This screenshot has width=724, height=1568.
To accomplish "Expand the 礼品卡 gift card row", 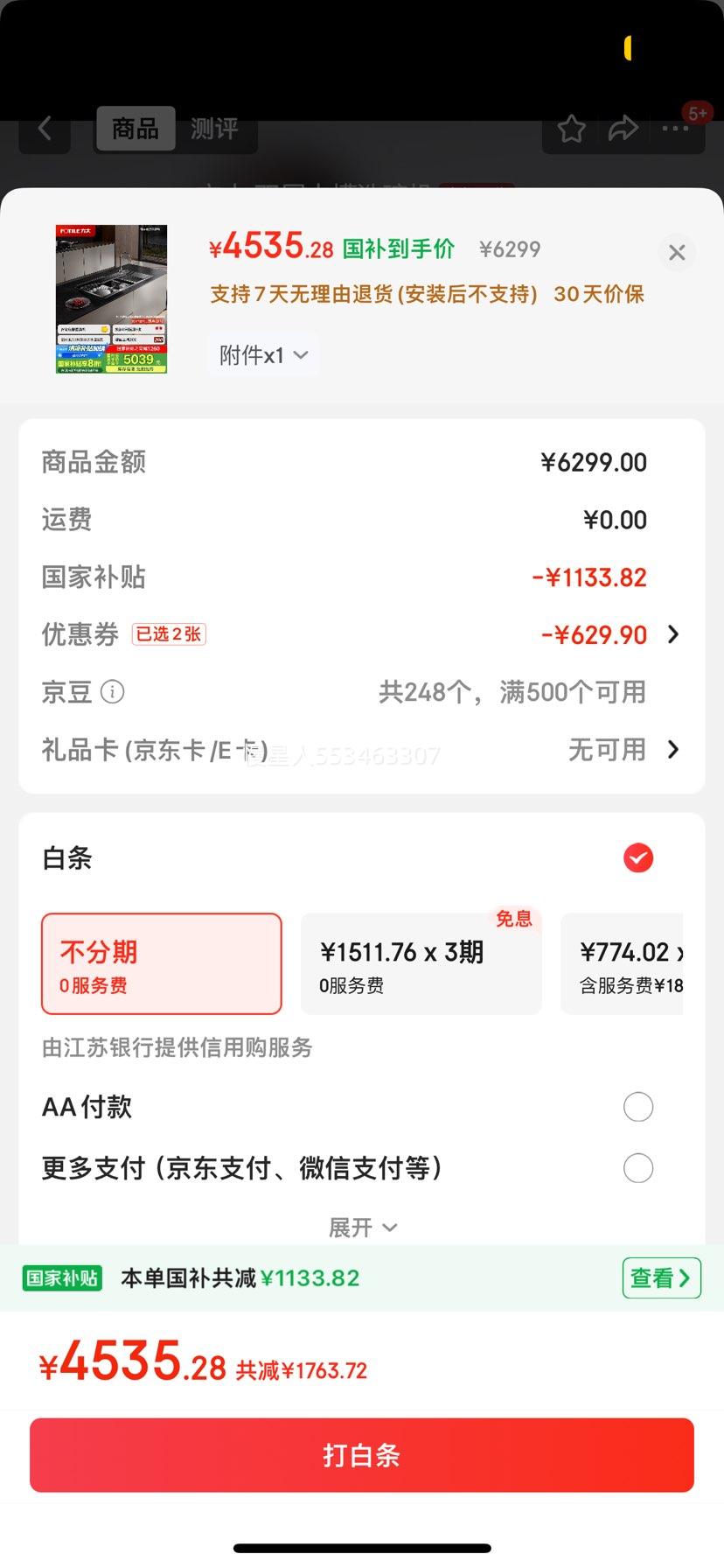I will coord(672,749).
